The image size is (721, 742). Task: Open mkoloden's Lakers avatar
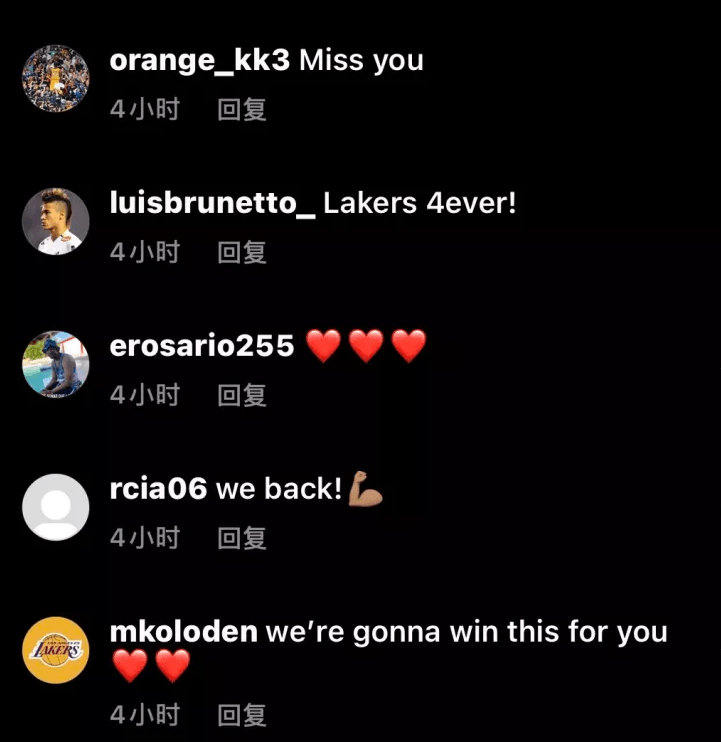[56, 650]
